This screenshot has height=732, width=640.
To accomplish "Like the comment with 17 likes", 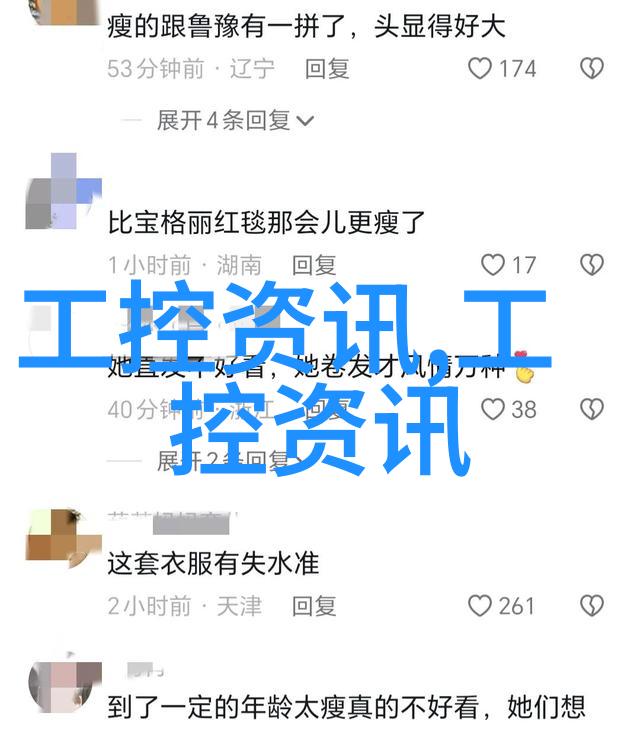I will pos(493,265).
